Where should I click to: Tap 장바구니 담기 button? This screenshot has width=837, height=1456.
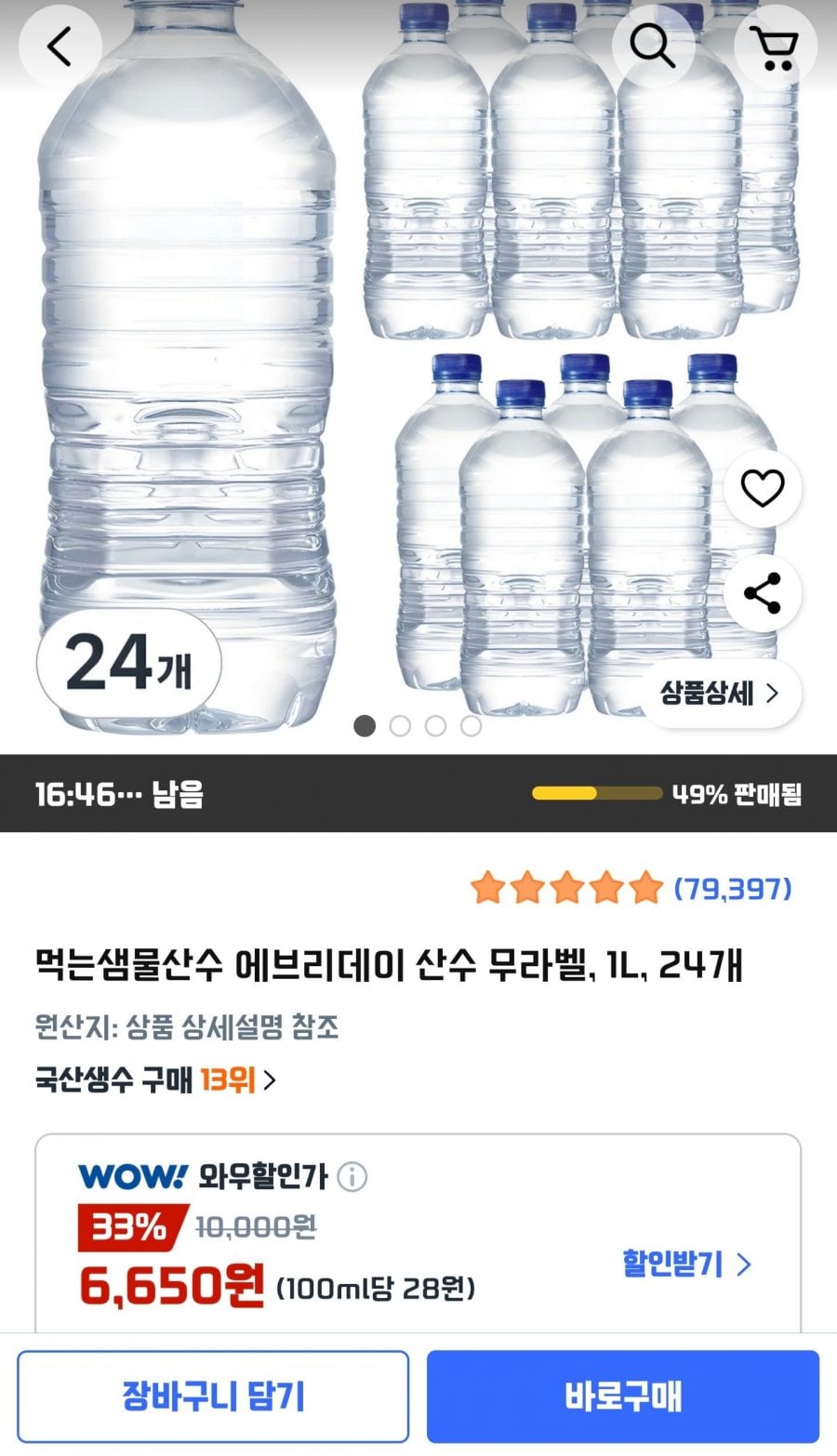(x=213, y=1396)
